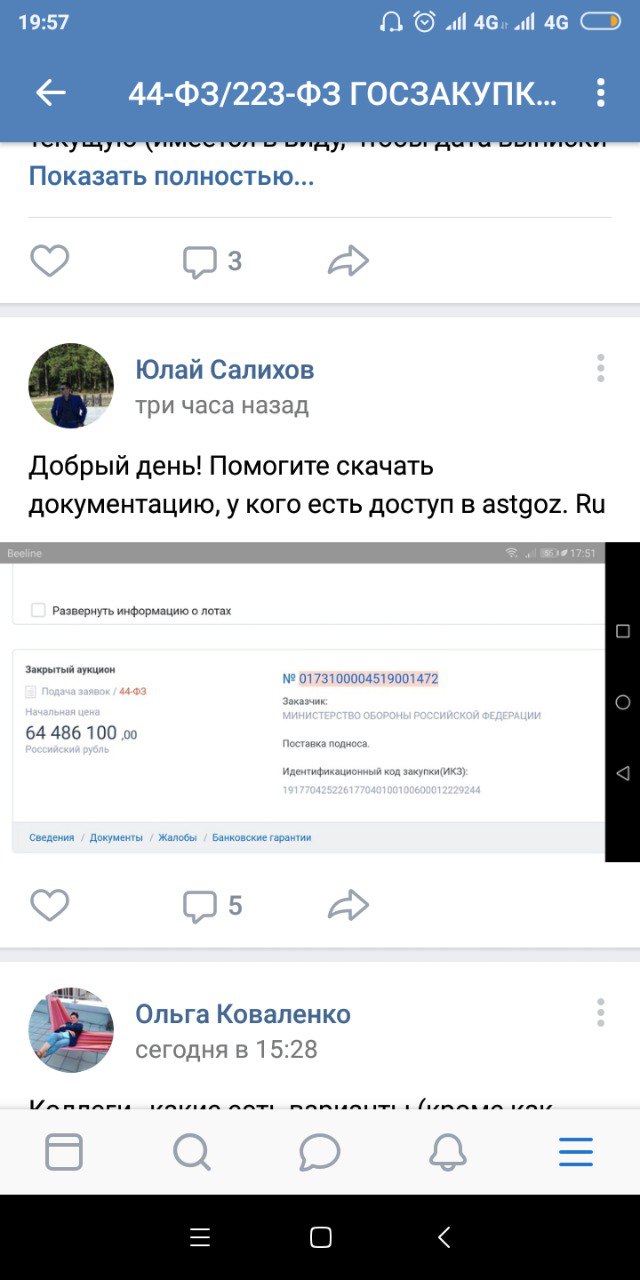
Task: Share the post with 3 comments
Action: pos(348,261)
